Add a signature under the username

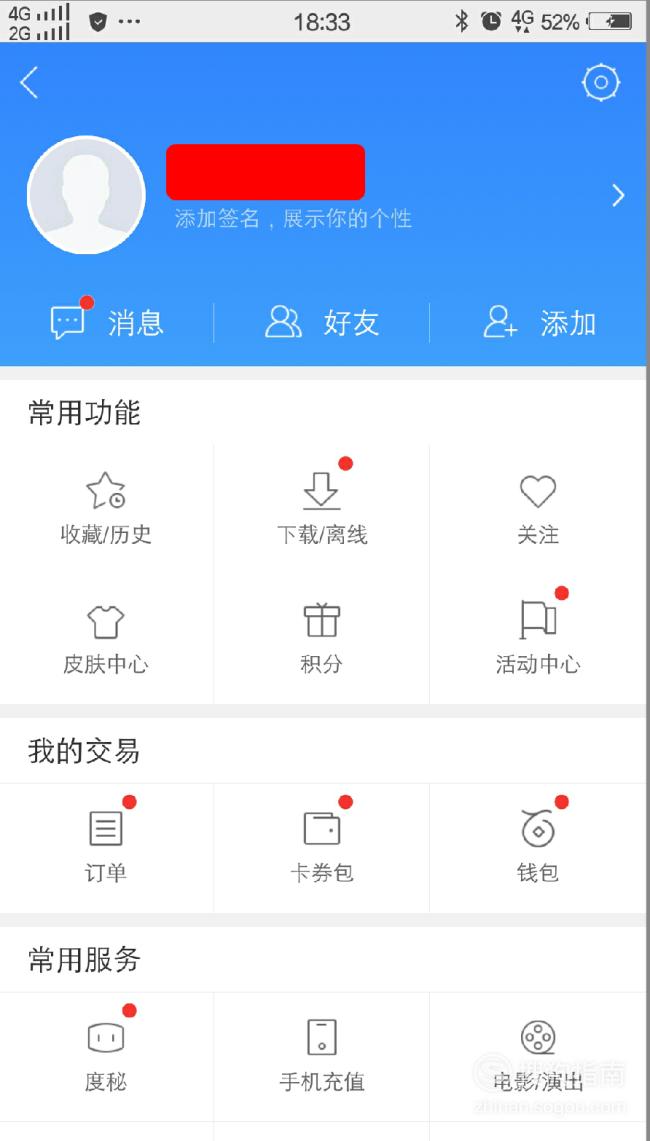[293, 218]
